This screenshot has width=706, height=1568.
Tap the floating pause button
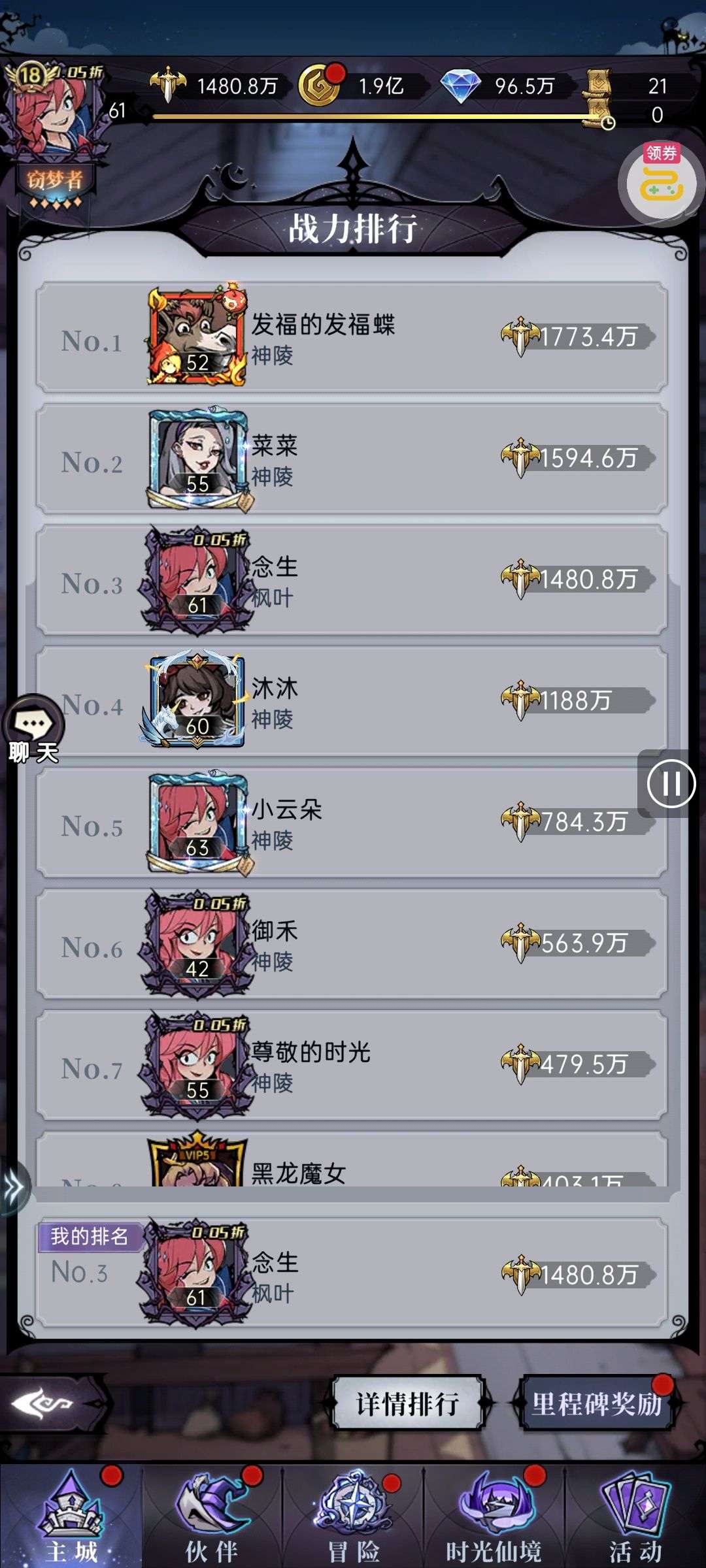pyautogui.click(x=671, y=783)
